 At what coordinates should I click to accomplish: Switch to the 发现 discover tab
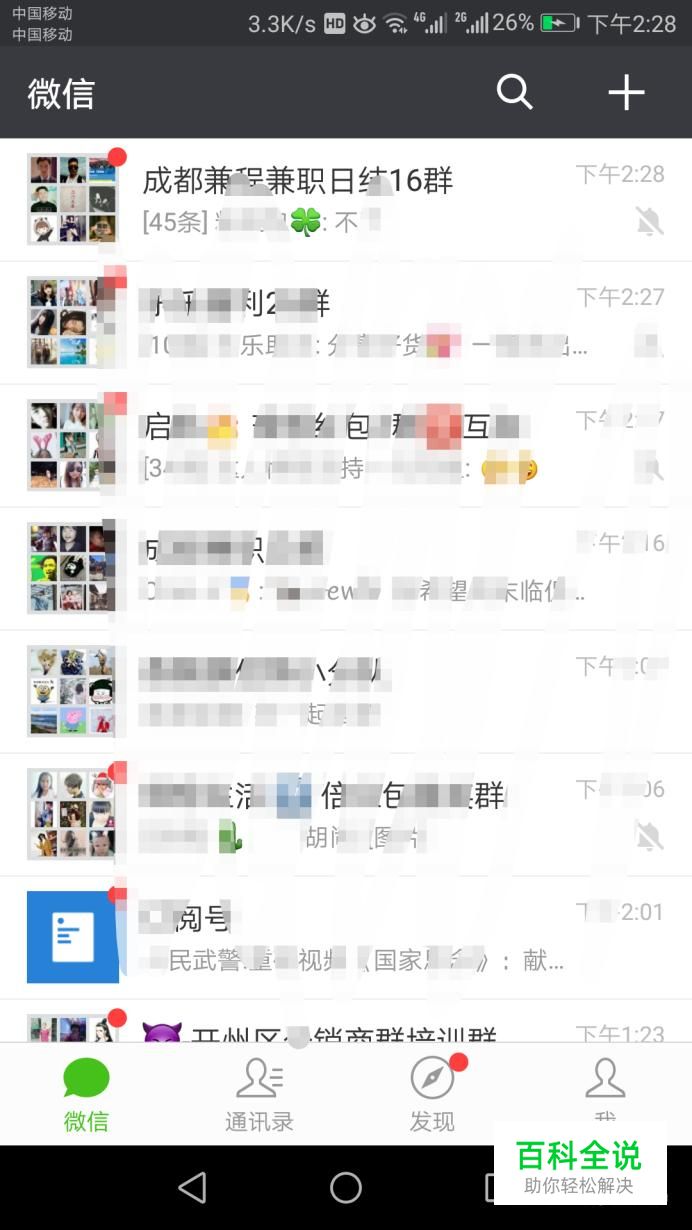[x=432, y=1094]
